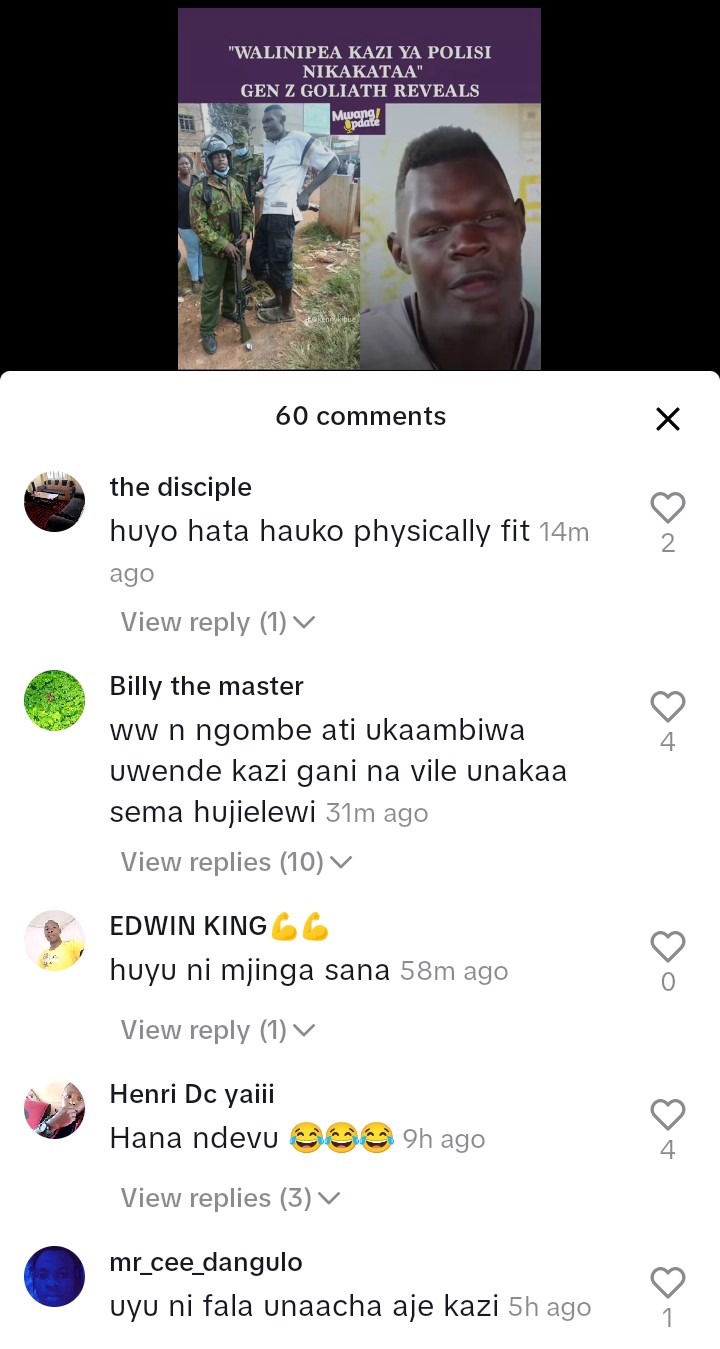720x1349 pixels.
Task: Open Billy the master's profile avatar
Action: coord(54,700)
